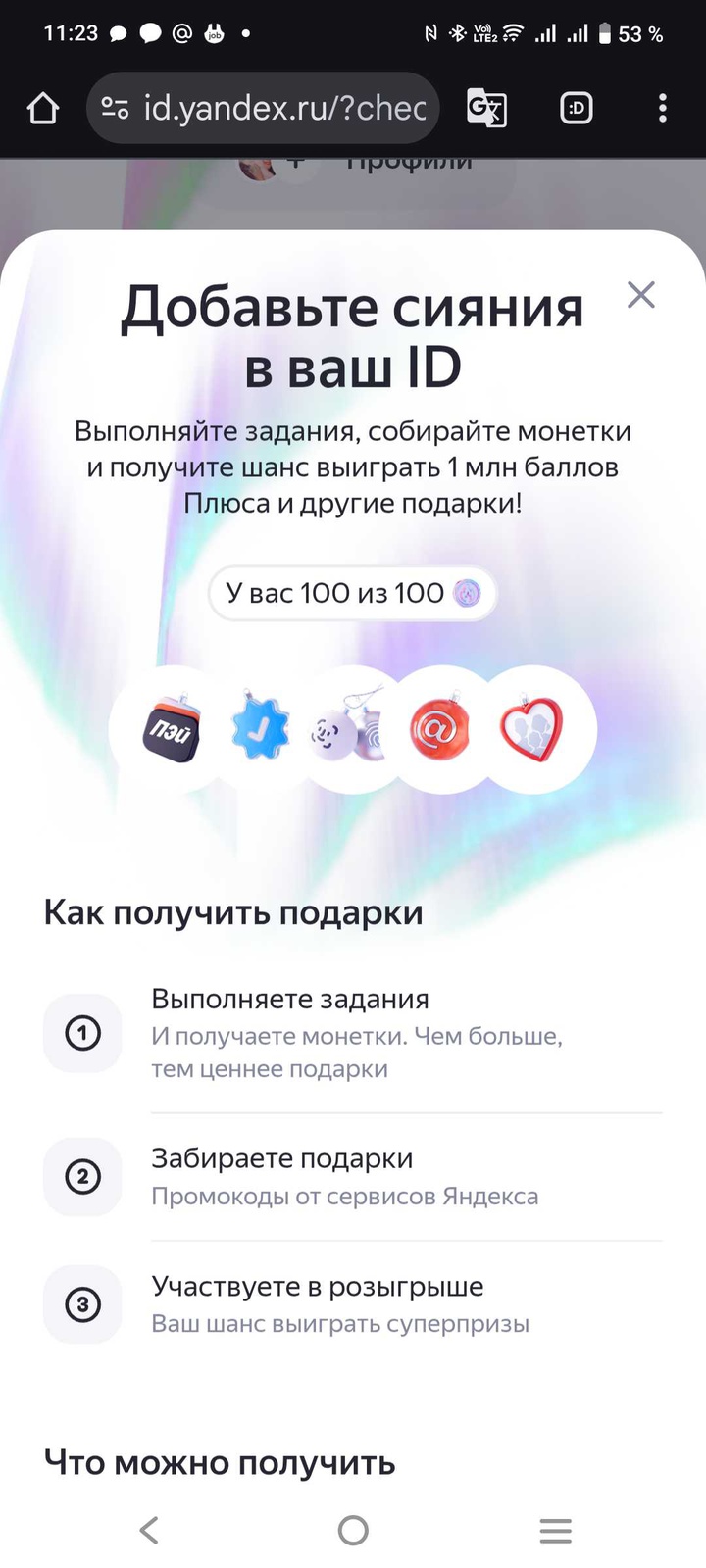Open the browser tab switcher
This screenshot has height=1568, width=706.
(x=577, y=108)
